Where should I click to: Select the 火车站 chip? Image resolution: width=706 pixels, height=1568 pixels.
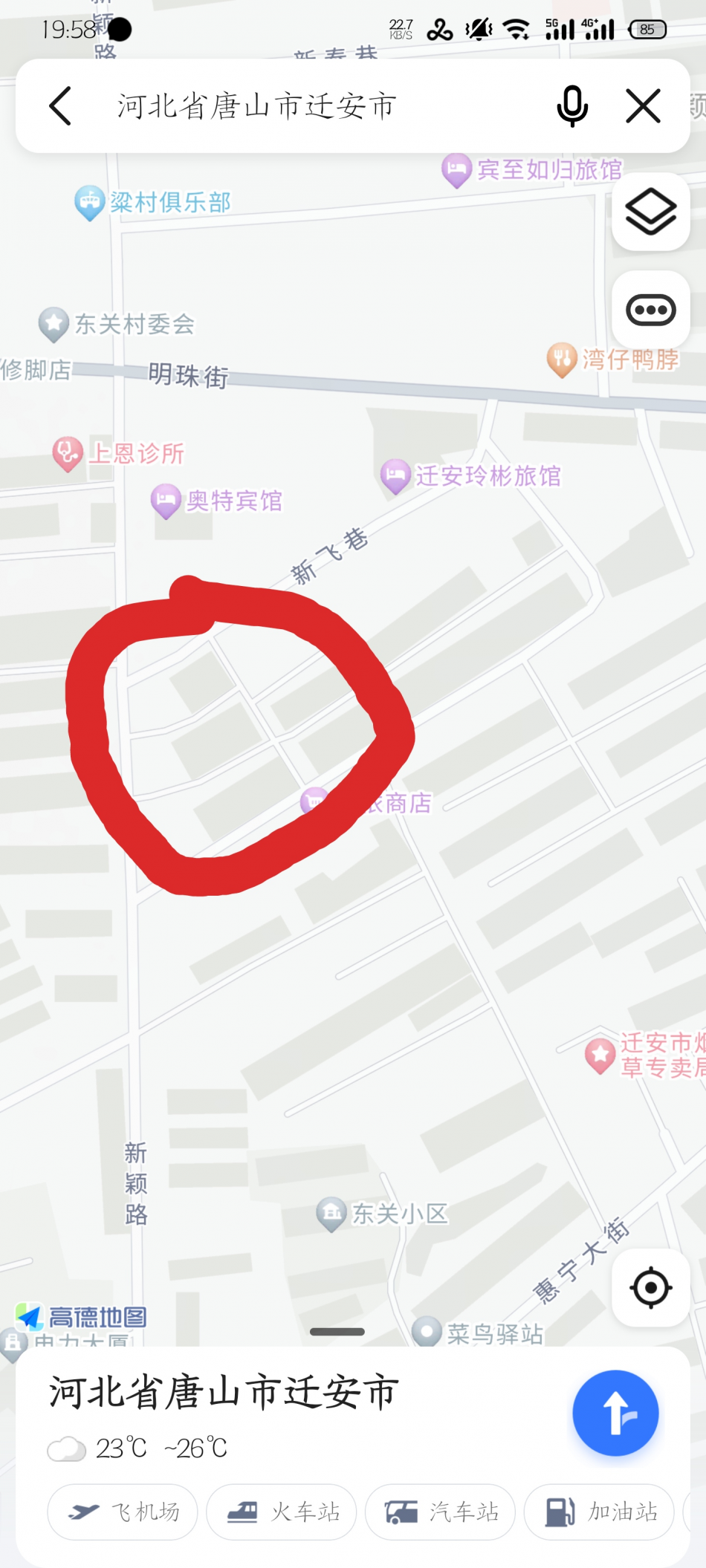pyautogui.click(x=282, y=1512)
